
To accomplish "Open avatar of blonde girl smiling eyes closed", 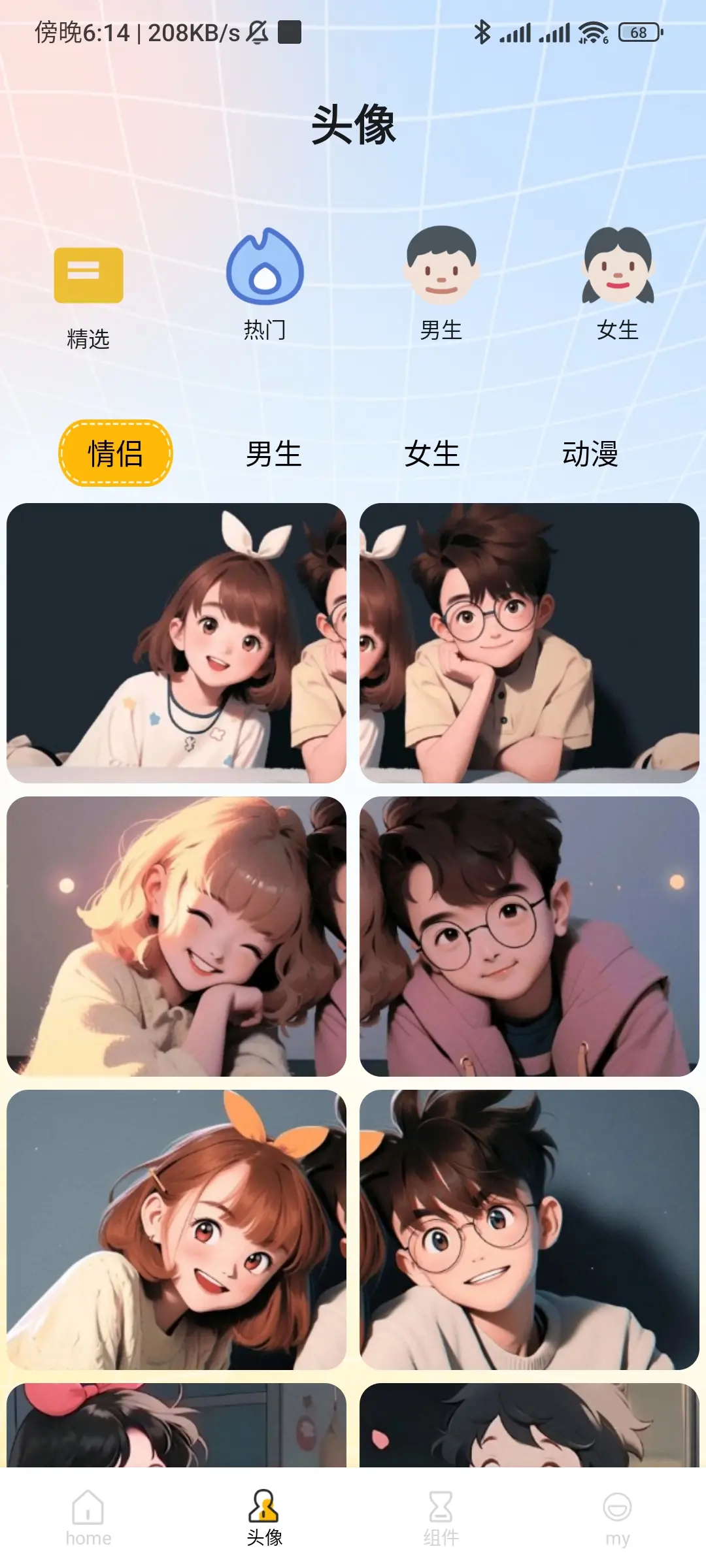I will click(176, 936).
